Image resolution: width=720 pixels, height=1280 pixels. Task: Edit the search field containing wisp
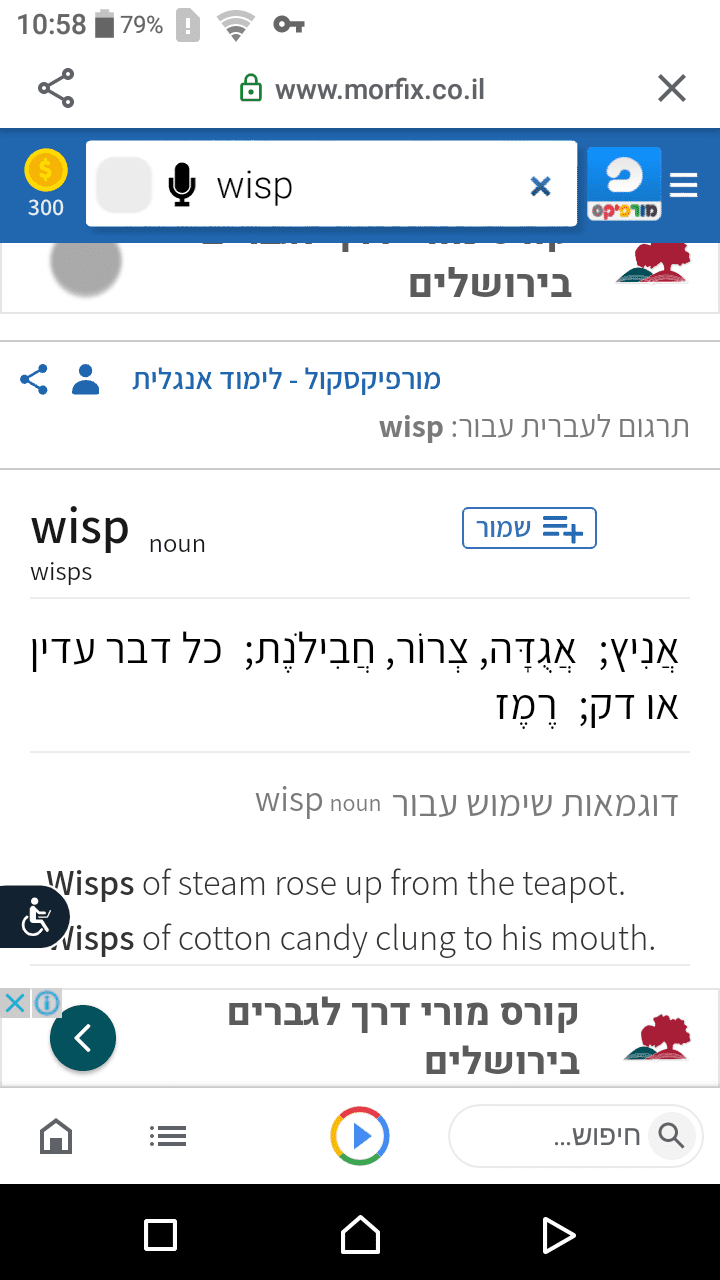tap(360, 185)
